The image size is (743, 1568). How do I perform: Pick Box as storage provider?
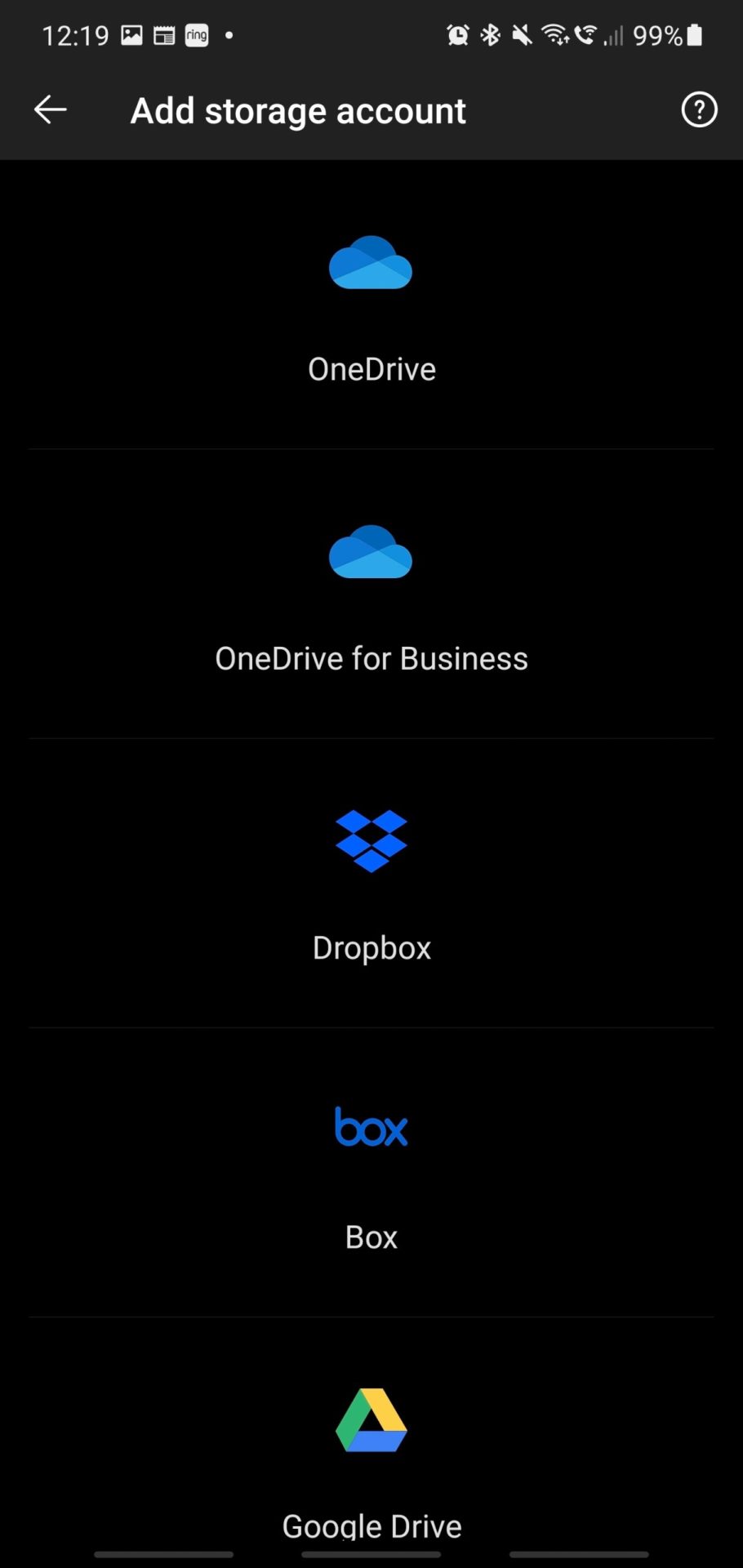point(371,1173)
